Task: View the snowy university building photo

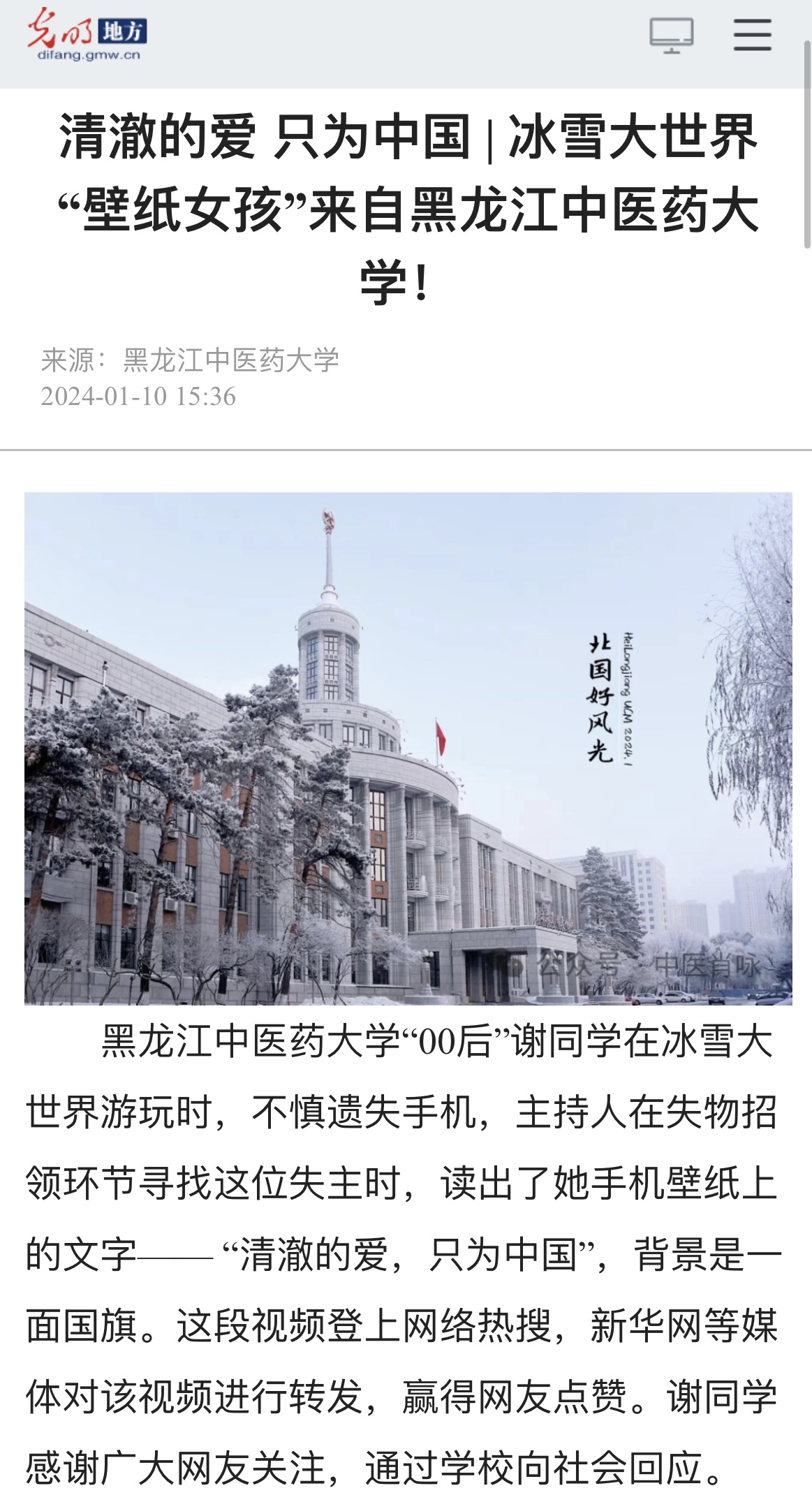Action: pos(408,749)
